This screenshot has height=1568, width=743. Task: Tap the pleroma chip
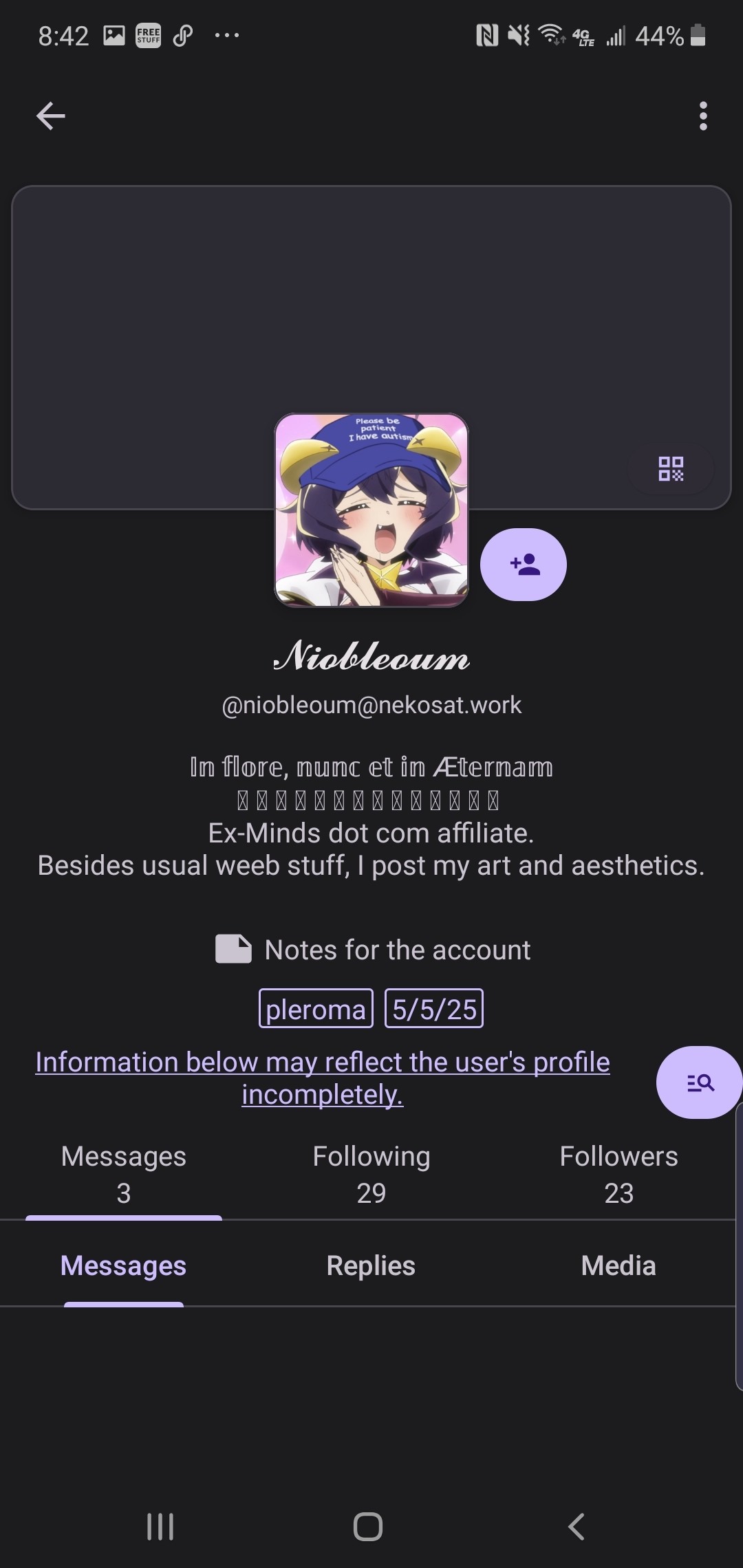tap(316, 1009)
